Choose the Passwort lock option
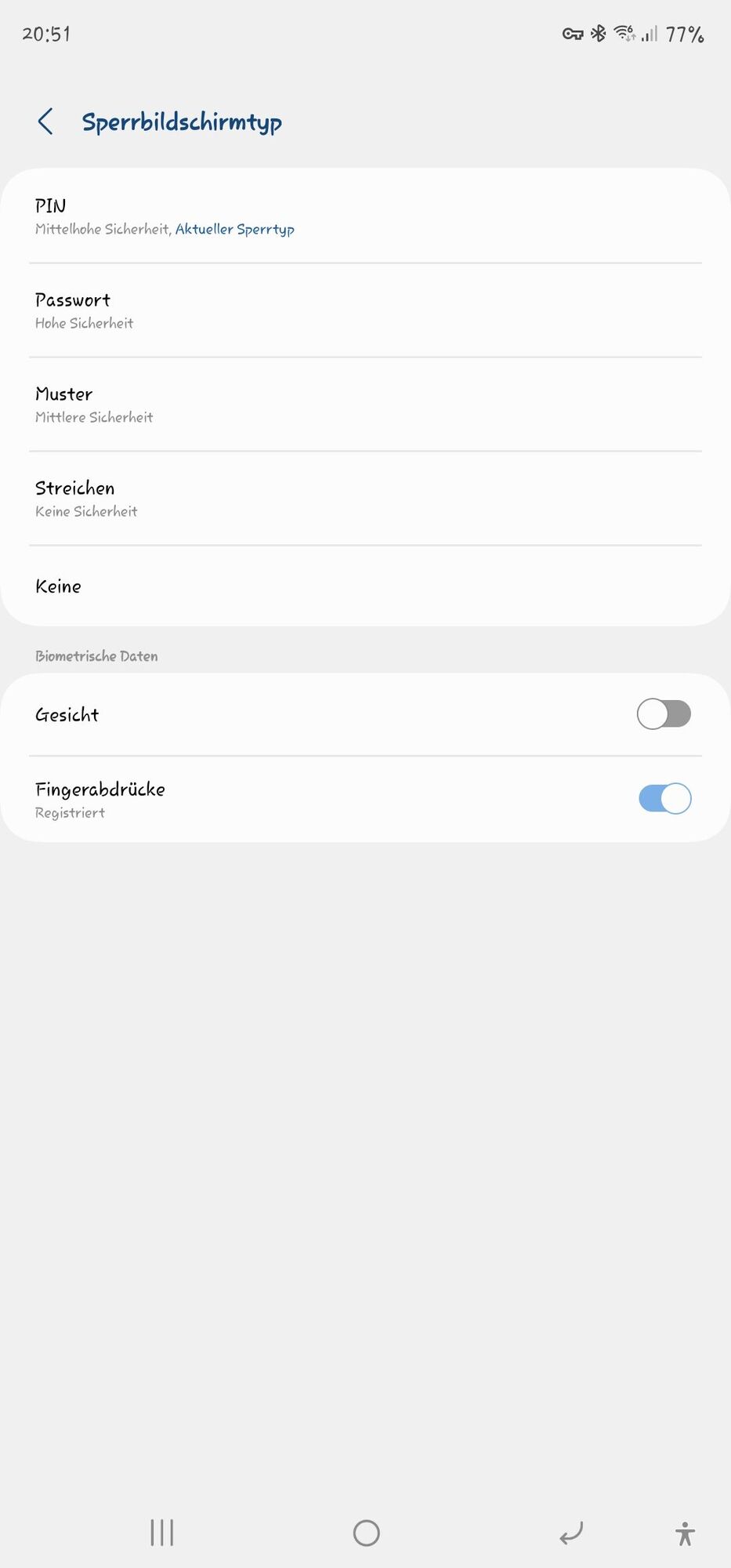 tap(365, 310)
